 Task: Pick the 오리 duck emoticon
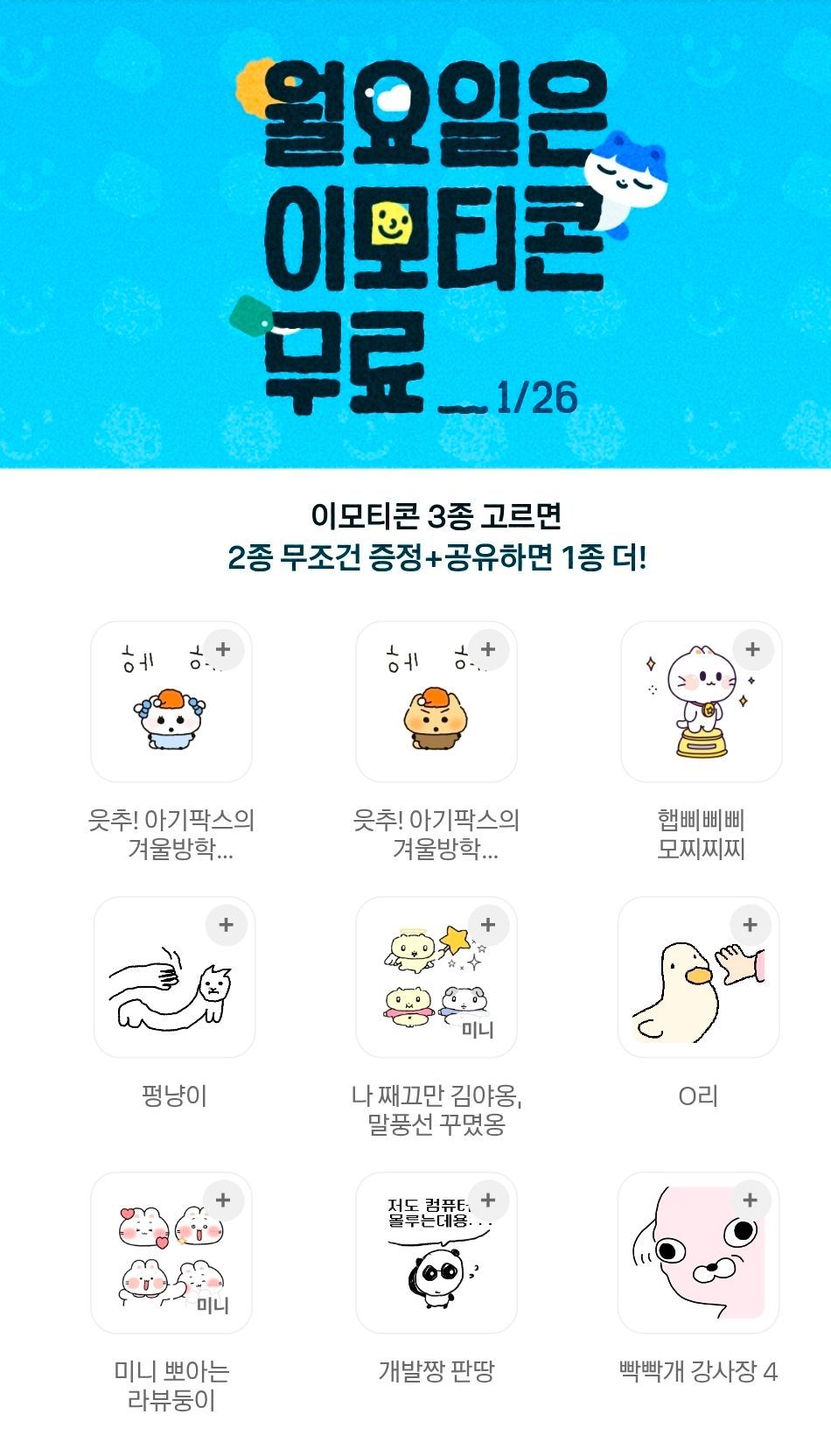(698, 977)
